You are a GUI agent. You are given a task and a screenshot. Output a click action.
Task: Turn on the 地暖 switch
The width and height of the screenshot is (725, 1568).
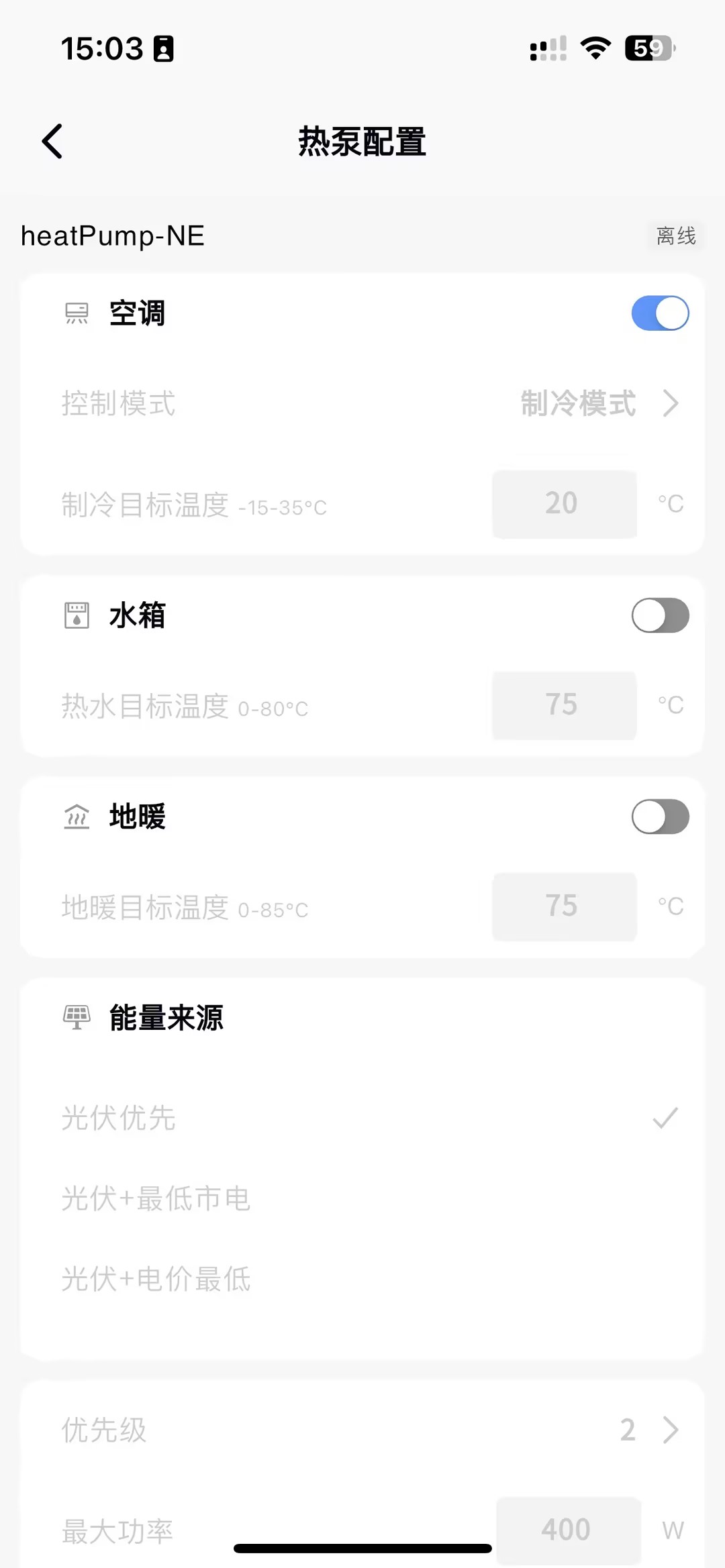660,817
